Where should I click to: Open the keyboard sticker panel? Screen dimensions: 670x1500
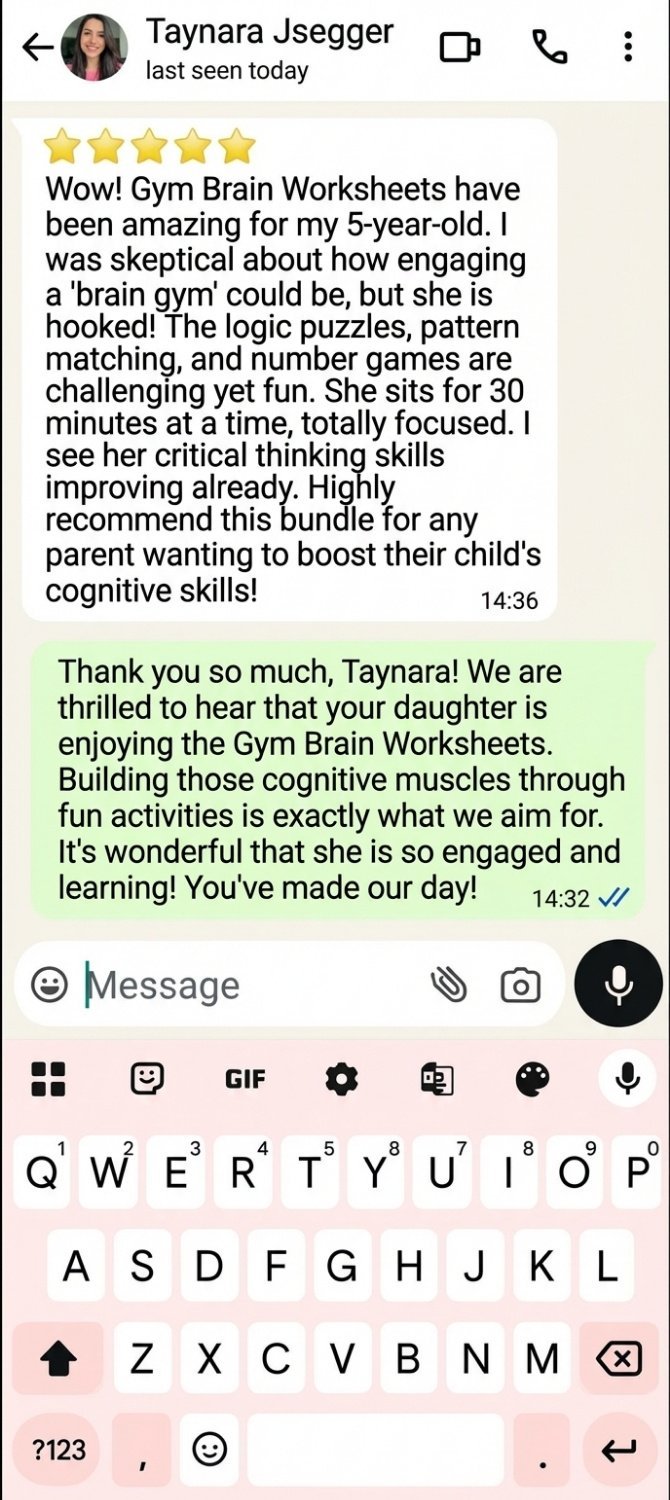click(x=148, y=1078)
